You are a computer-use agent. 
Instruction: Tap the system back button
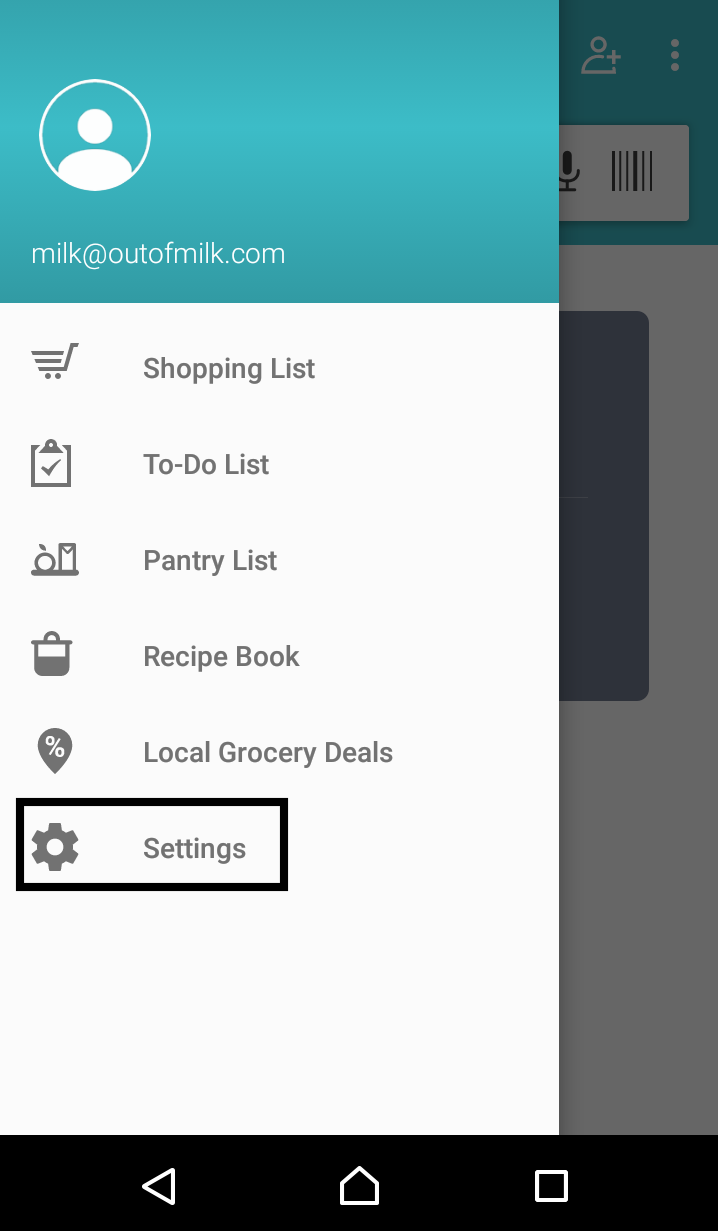[159, 1186]
